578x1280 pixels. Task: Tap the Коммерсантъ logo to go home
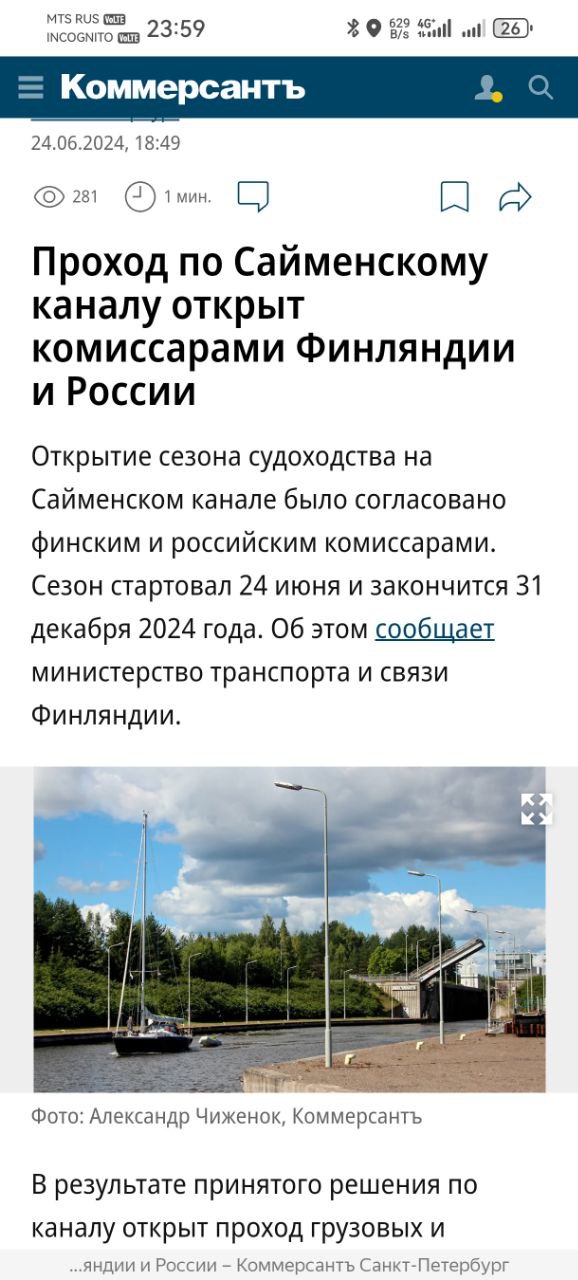point(182,88)
